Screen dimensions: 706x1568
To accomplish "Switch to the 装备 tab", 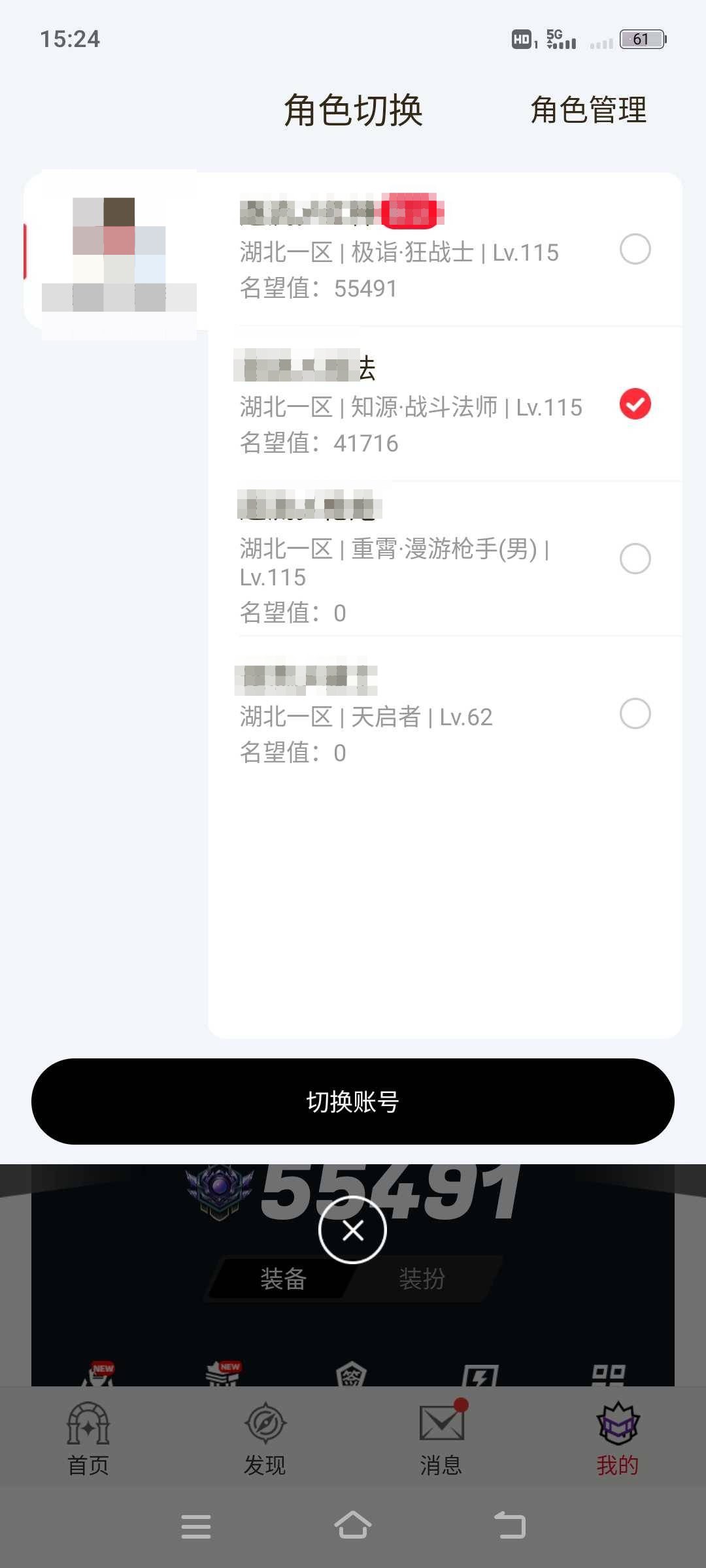I will pos(284,1279).
